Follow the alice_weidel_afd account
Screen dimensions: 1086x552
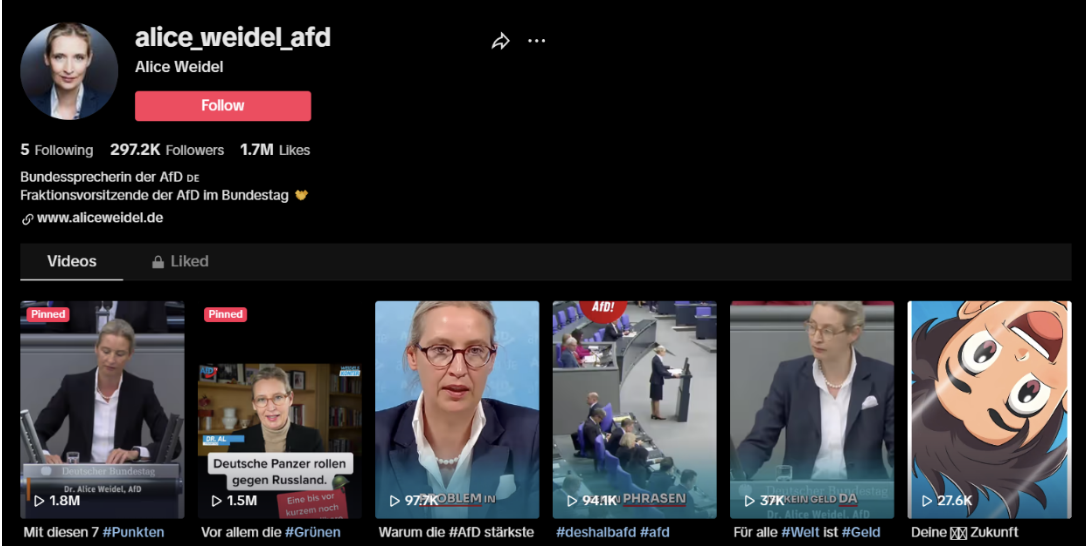click(222, 106)
